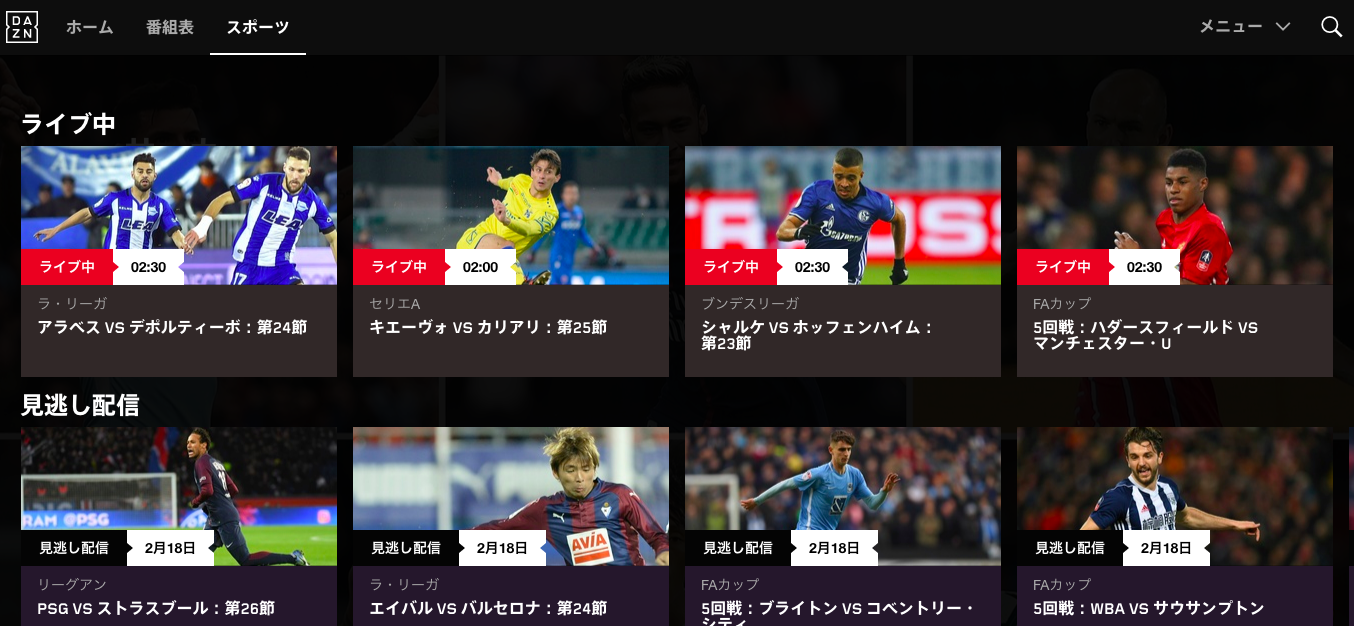The height and width of the screenshot is (626, 1354).
Task: Expand the メニュー dropdown
Action: tap(1245, 27)
